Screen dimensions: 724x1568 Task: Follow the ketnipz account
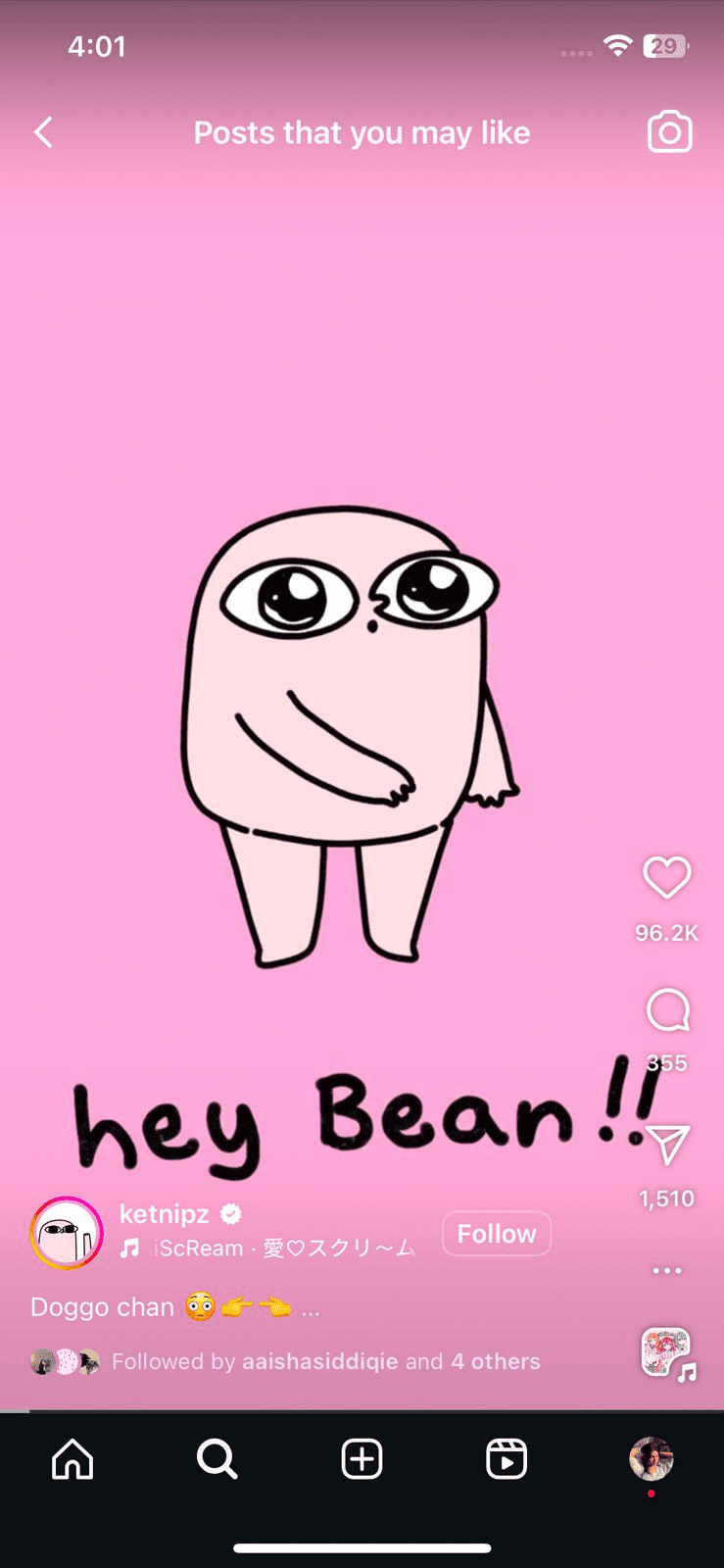pos(496,1233)
